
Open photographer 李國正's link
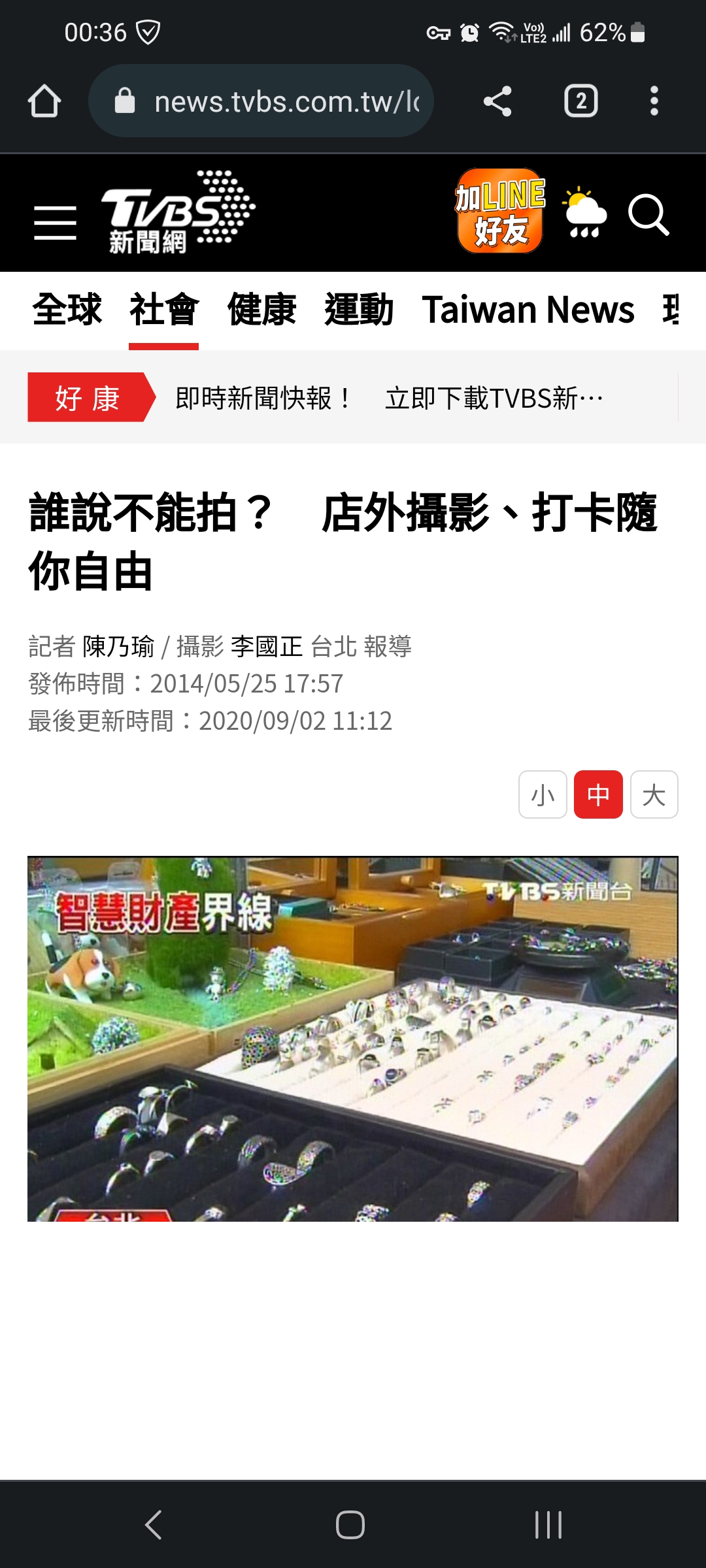267,647
